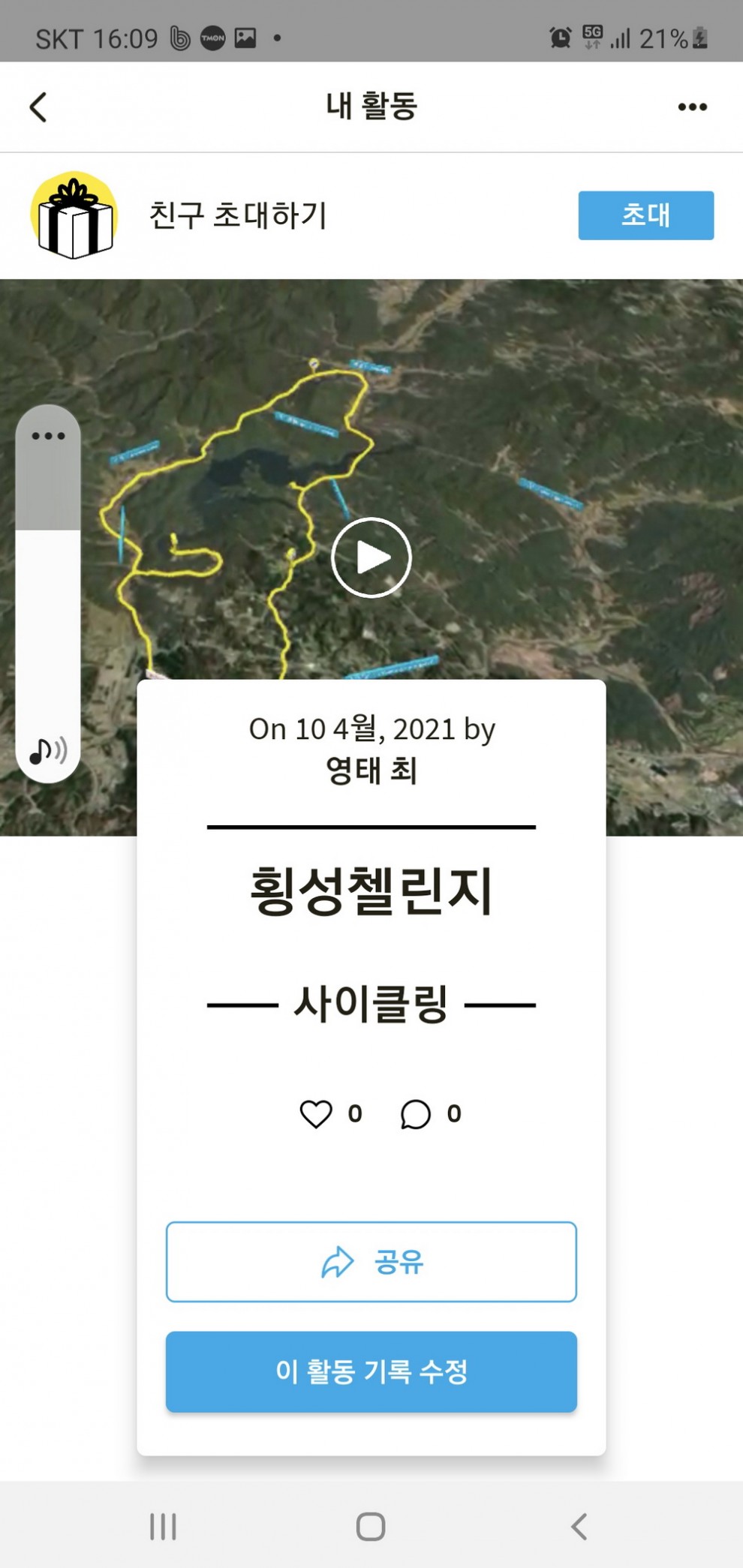This screenshot has height=1568, width=743.
Task: Go back from 내 활동 screen
Action: pyautogui.click(x=38, y=107)
